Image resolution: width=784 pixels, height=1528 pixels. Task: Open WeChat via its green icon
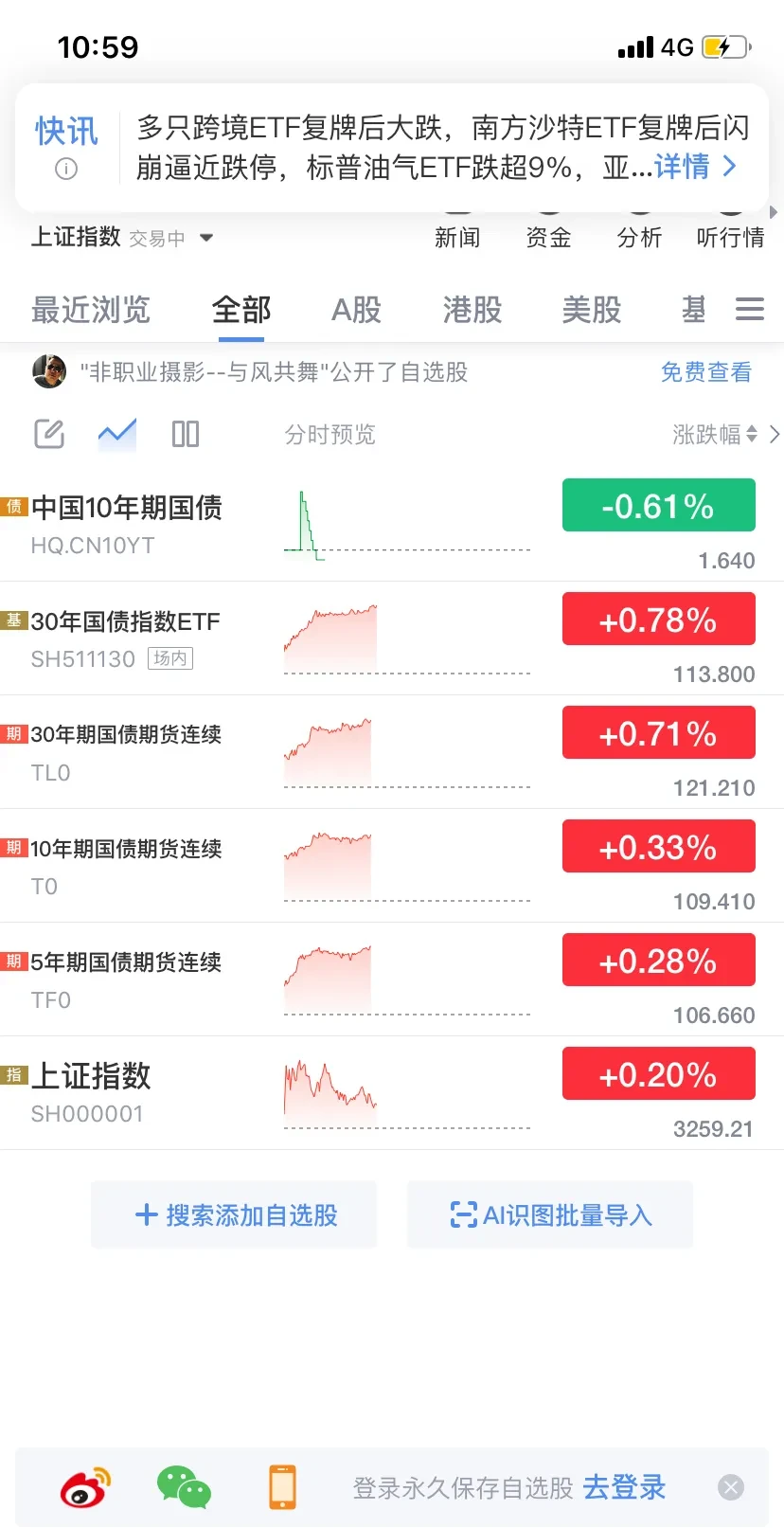click(x=182, y=1487)
